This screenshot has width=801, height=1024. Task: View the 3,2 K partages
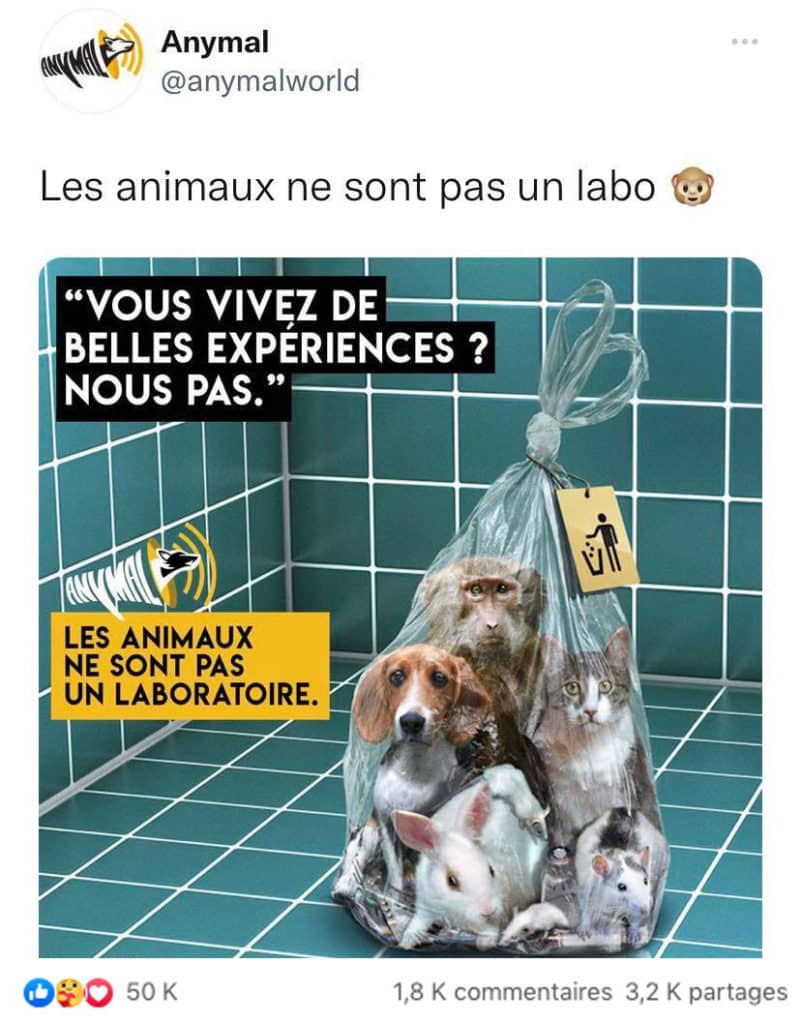click(706, 992)
